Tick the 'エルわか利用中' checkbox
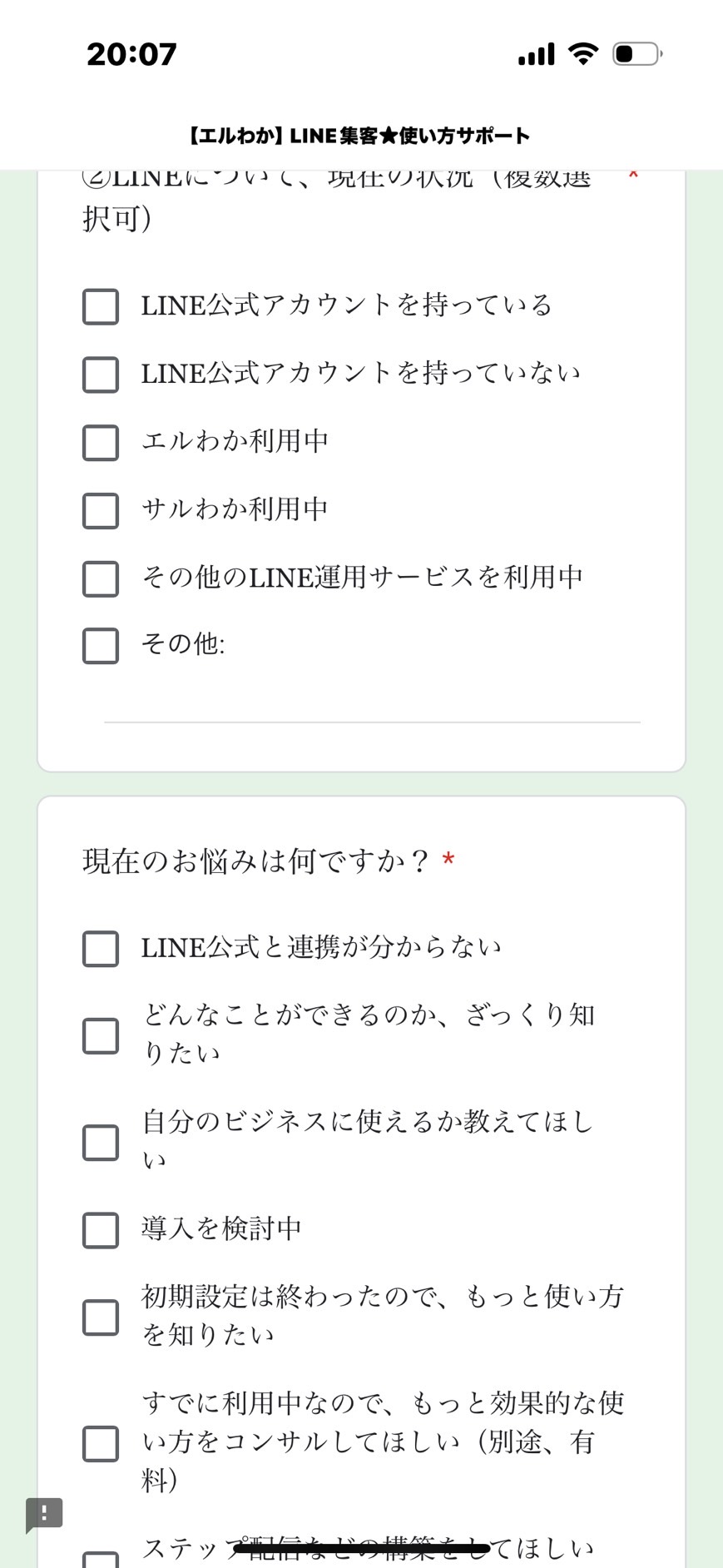This screenshot has width=723, height=1568. 101,443
